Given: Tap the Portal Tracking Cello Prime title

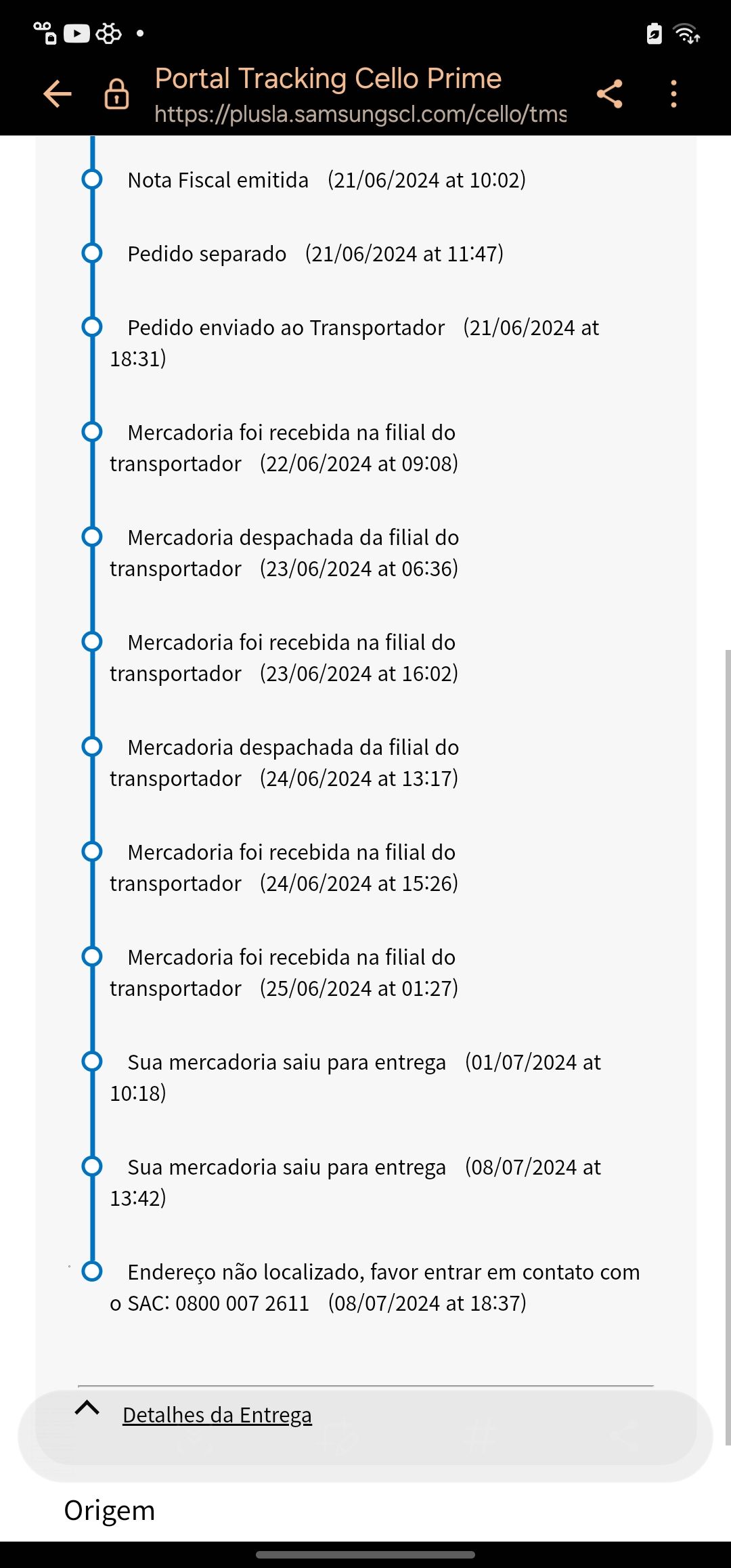Looking at the screenshot, I should tap(328, 79).
